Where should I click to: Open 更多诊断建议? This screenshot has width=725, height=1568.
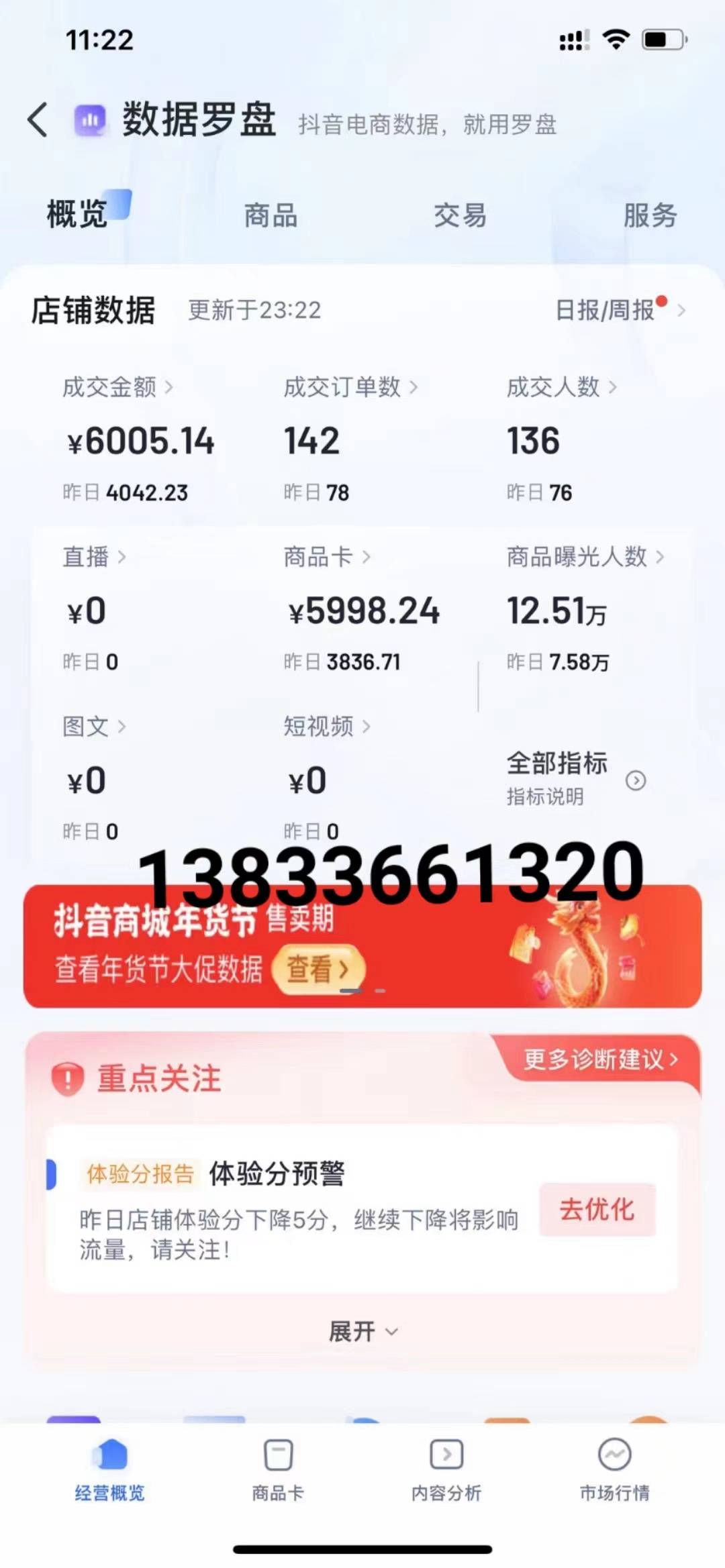[600, 1059]
